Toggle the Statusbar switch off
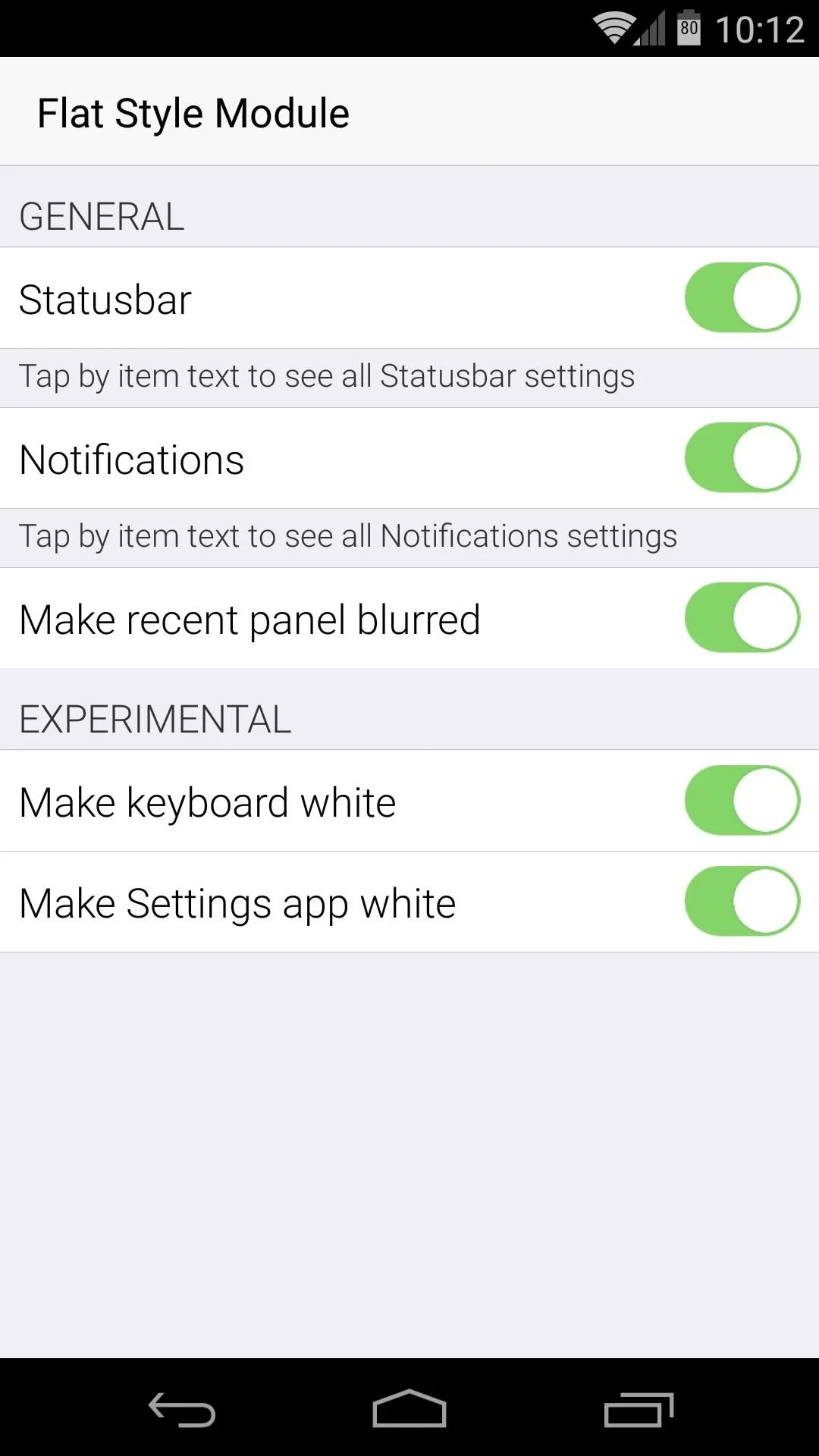819x1456 pixels. (742, 297)
